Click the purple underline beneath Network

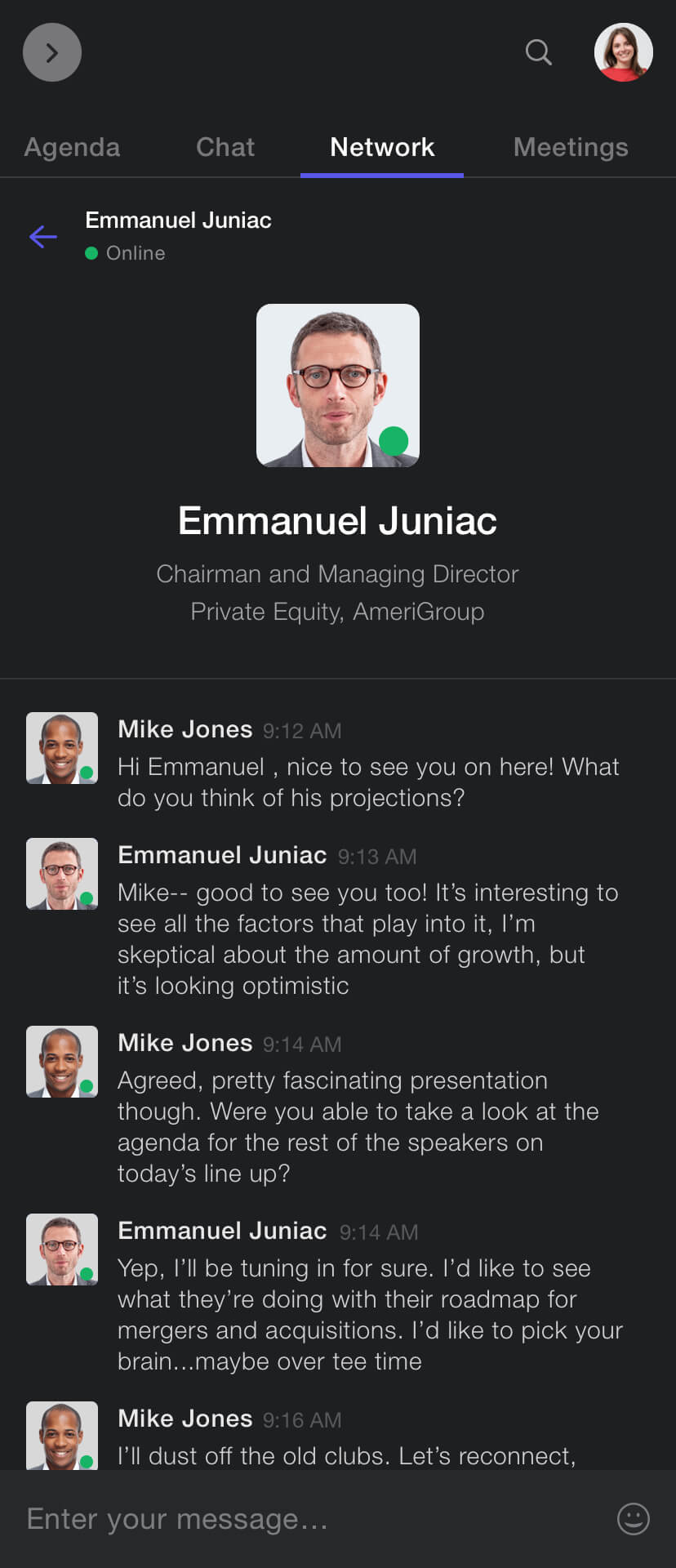381,172
